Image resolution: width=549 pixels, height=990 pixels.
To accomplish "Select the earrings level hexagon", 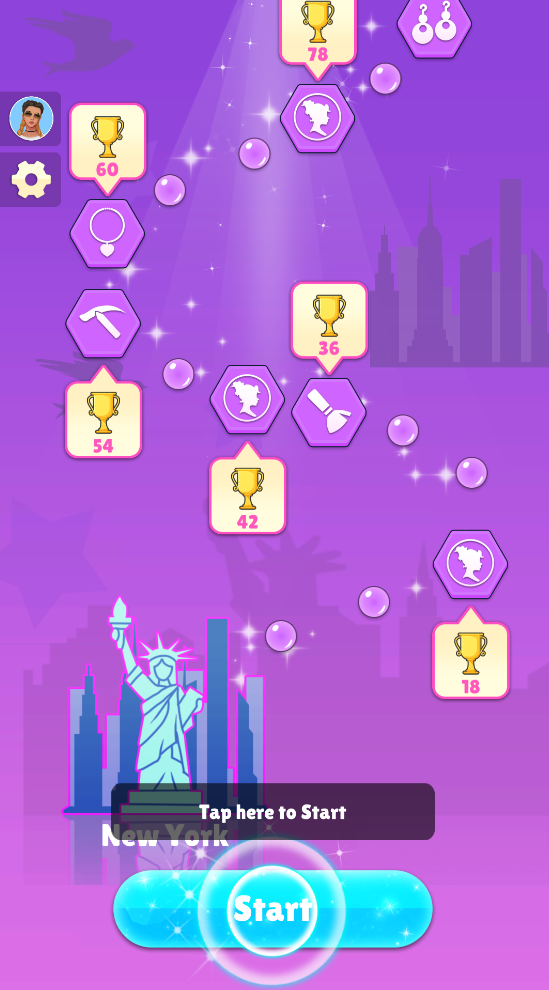I will tap(434, 25).
